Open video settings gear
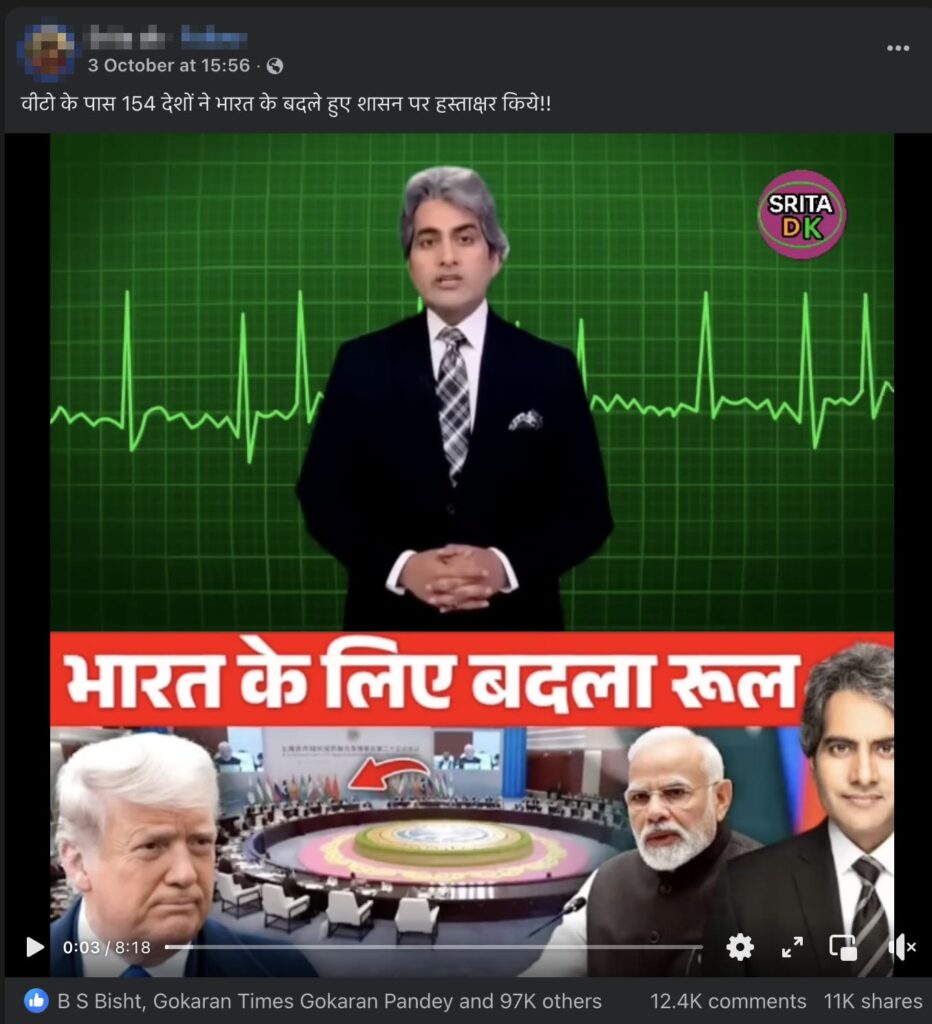Screen dimensions: 932x1024 pyautogui.click(x=740, y=946)
